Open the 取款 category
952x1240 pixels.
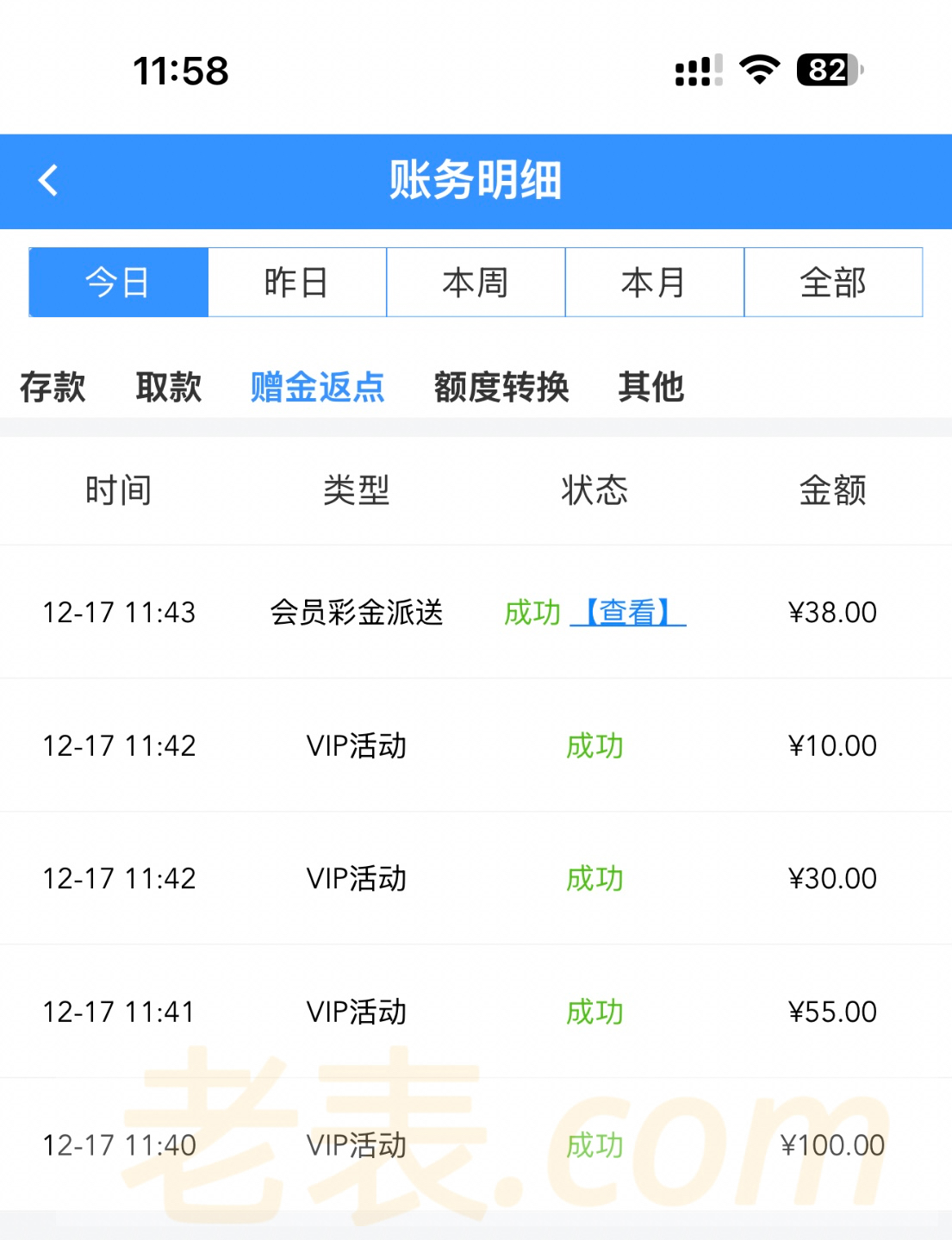tap(169, 387)
